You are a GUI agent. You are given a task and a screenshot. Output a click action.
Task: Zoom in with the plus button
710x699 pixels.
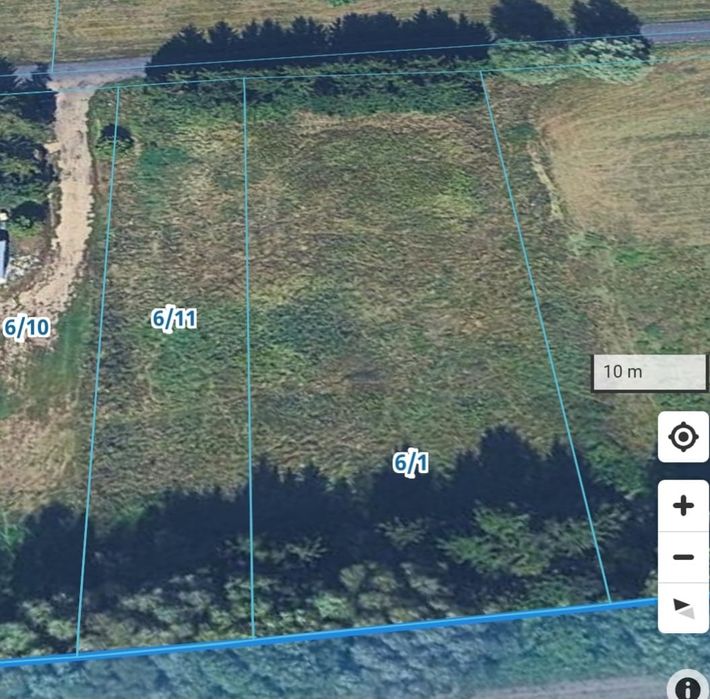click(683, 506)
